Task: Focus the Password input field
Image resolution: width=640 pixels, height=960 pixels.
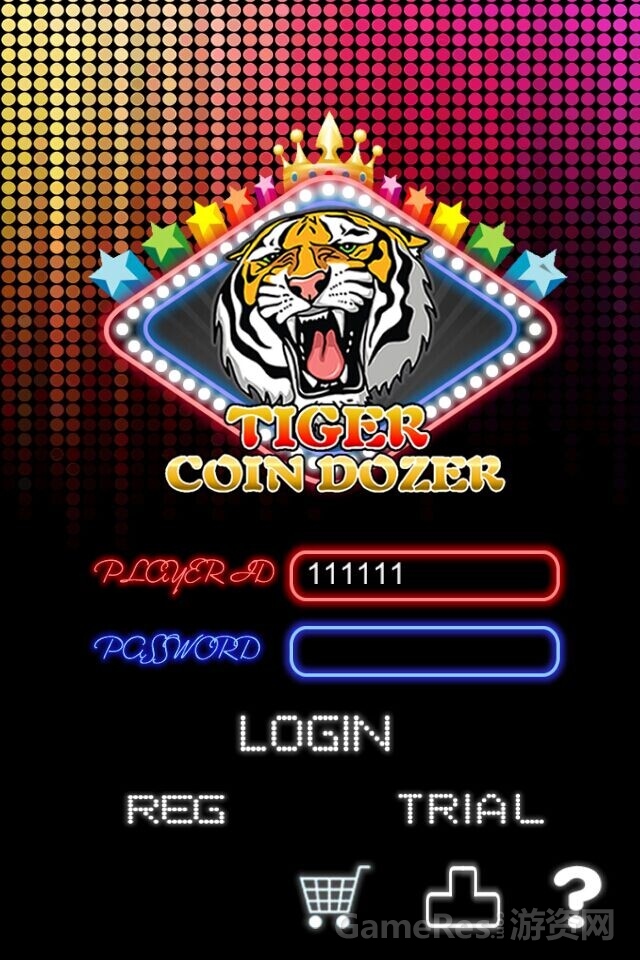Action: (x=423, y=651)
